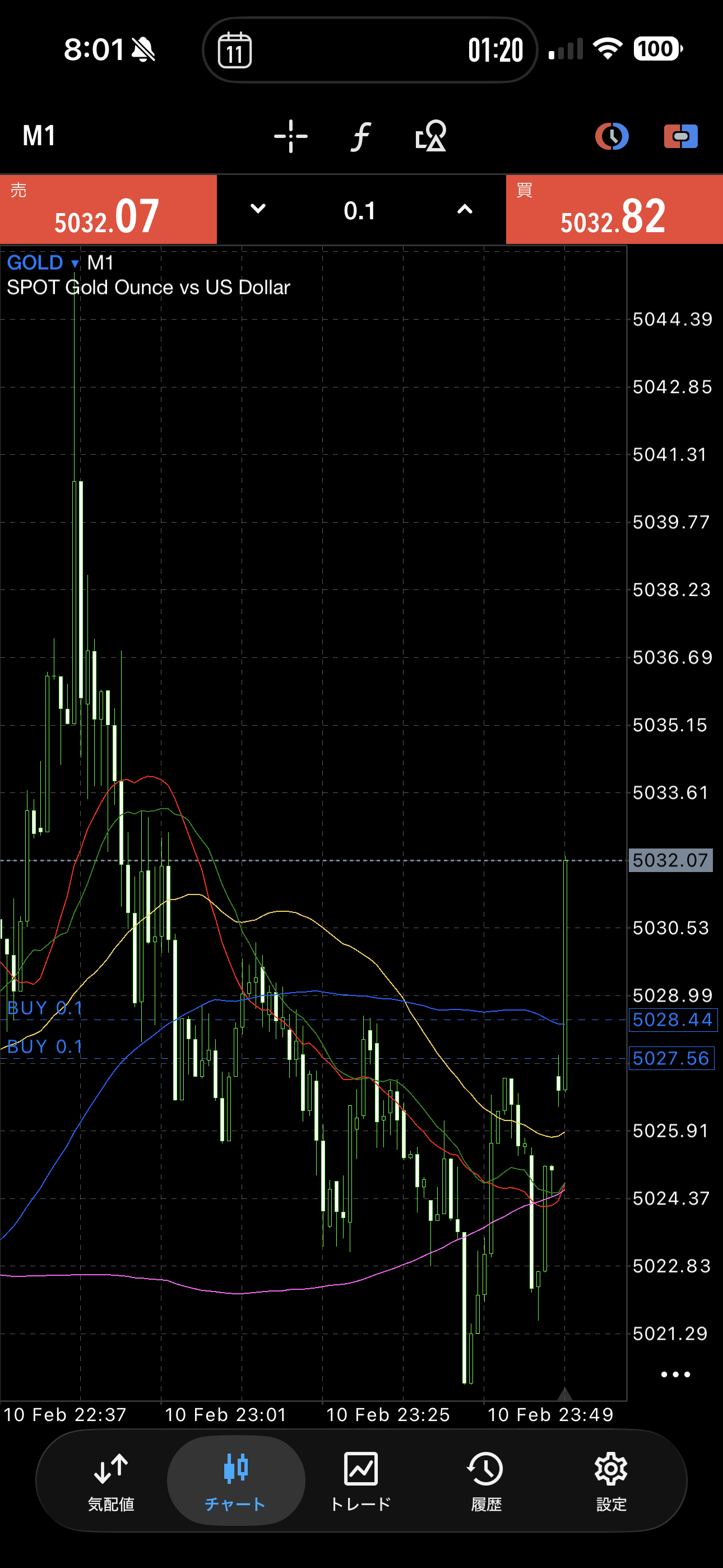Toggle the one-click trading panel icon

point(680,136)
